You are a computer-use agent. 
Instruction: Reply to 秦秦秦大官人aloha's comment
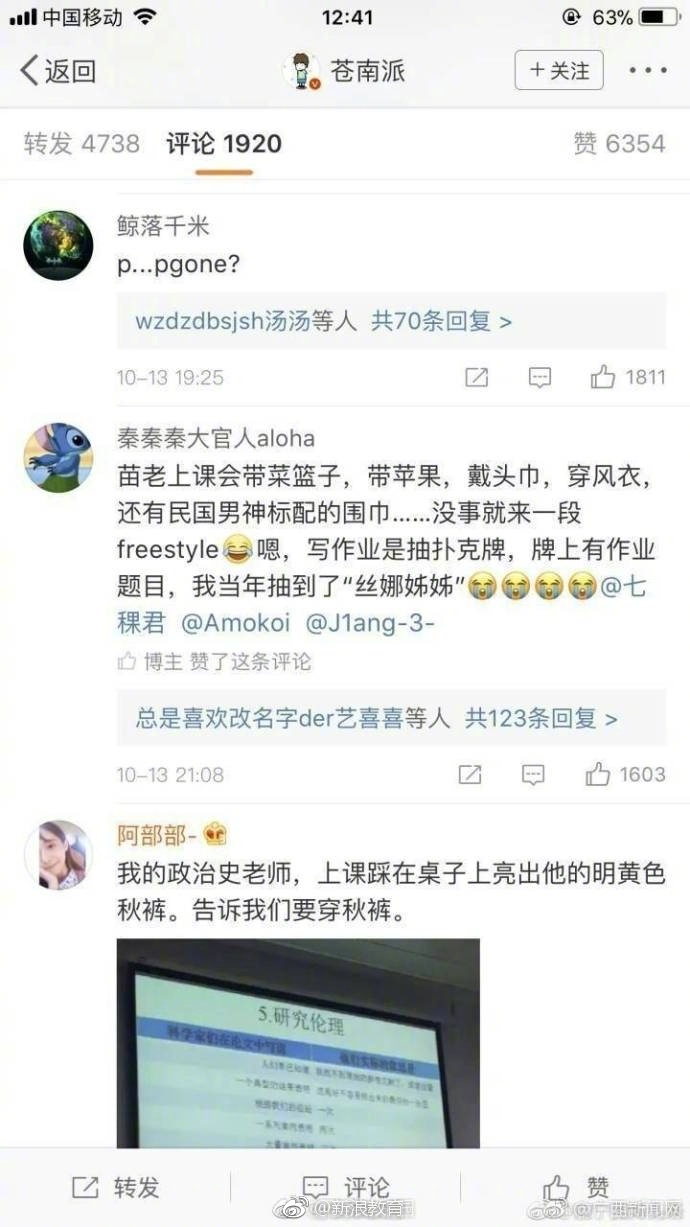[x=534, y=774]
